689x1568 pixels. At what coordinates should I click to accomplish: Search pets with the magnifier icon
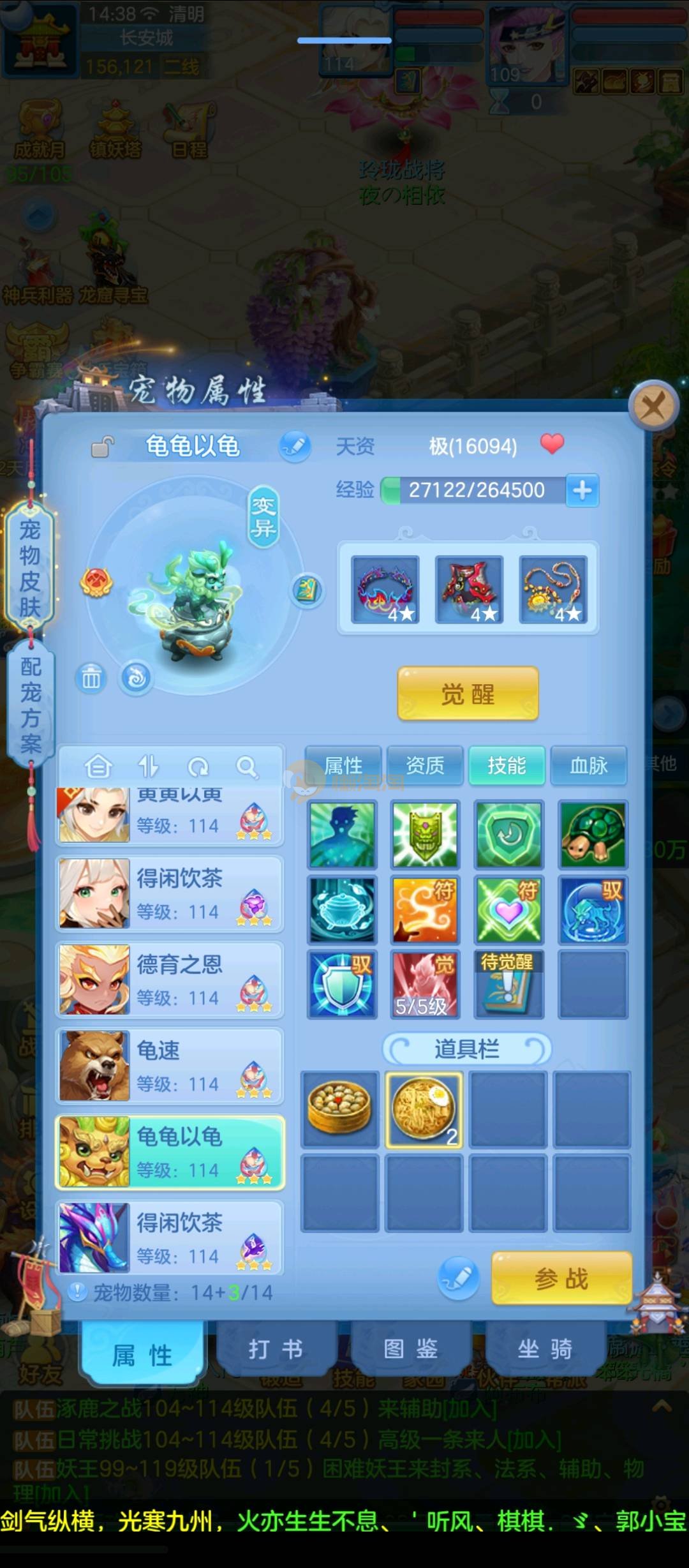point(247,766)
